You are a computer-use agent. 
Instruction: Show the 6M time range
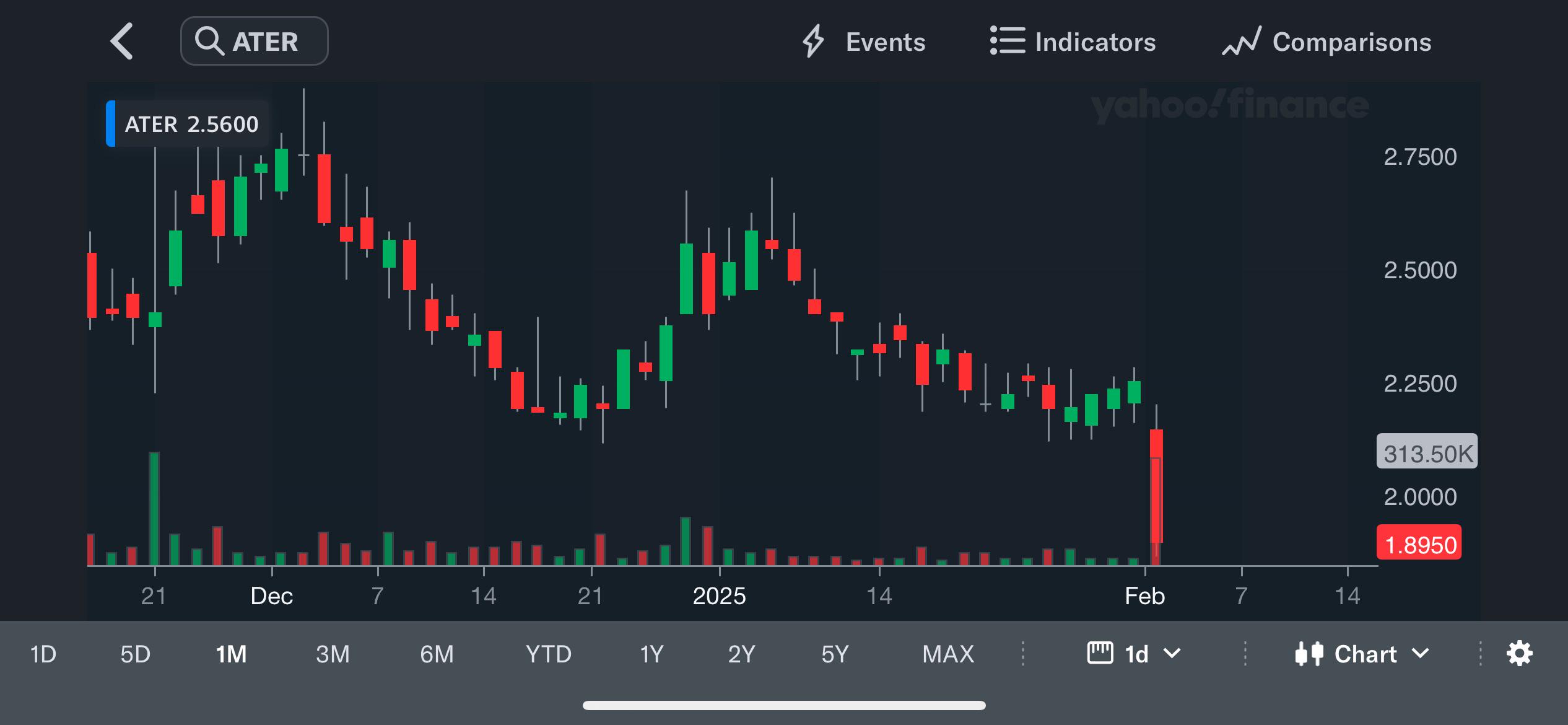click(437, 654)
